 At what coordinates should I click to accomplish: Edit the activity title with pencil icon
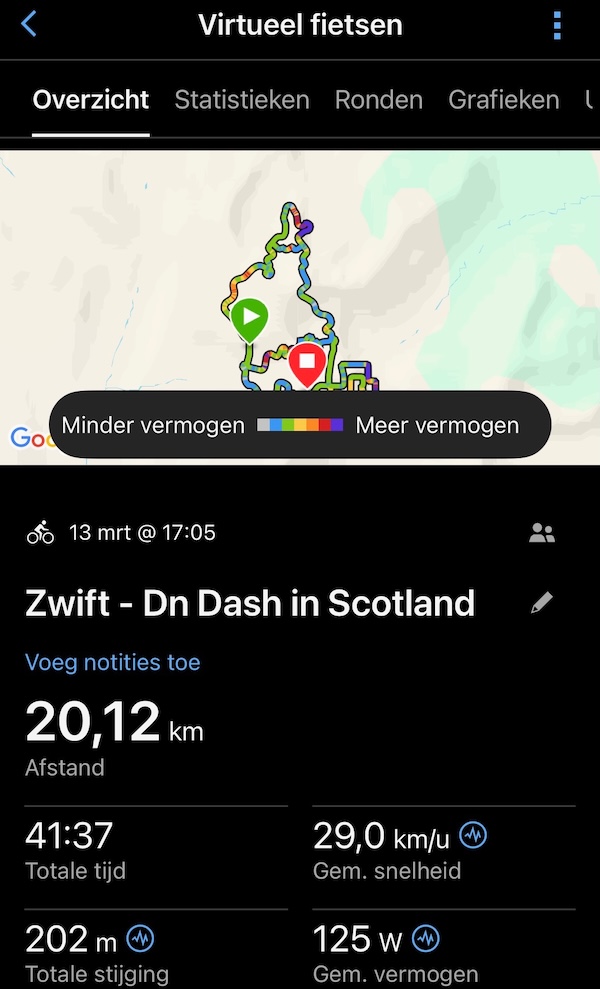pos(541,603)
